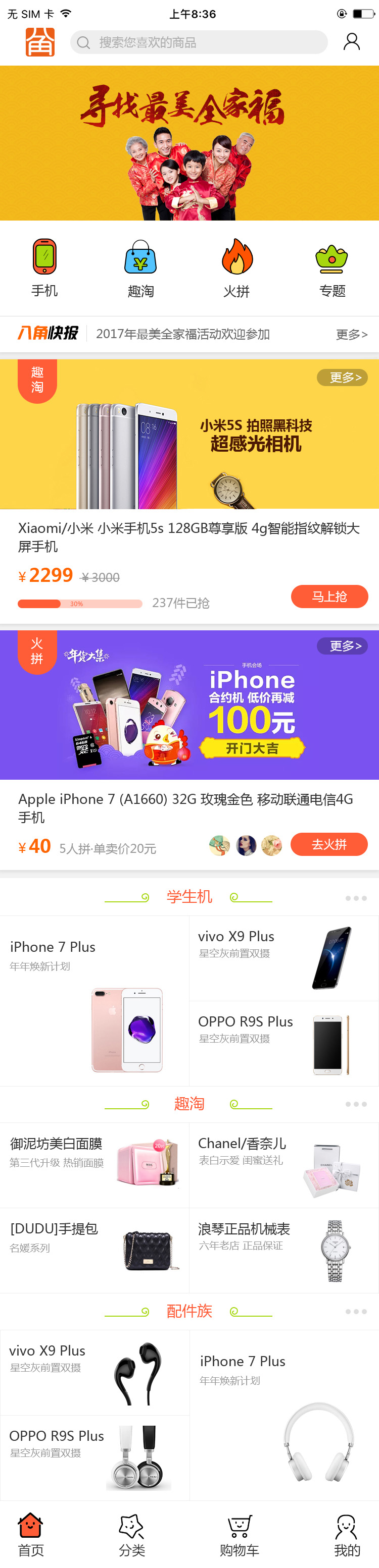This screenshot has height=1568, width=379.
Task: Open the 手机 category
Action: (x=44, y=267)
